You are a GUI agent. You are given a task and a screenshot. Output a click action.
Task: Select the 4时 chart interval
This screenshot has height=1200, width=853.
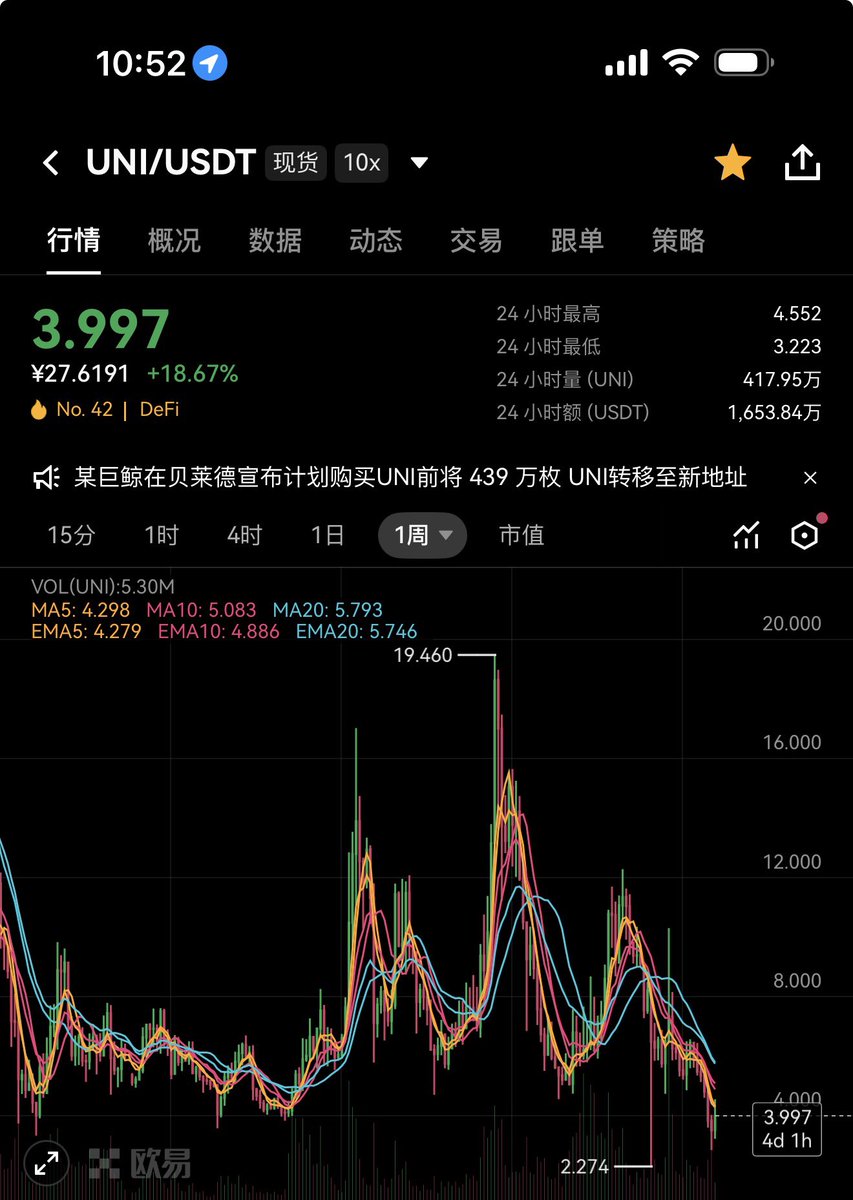point(244,536)
